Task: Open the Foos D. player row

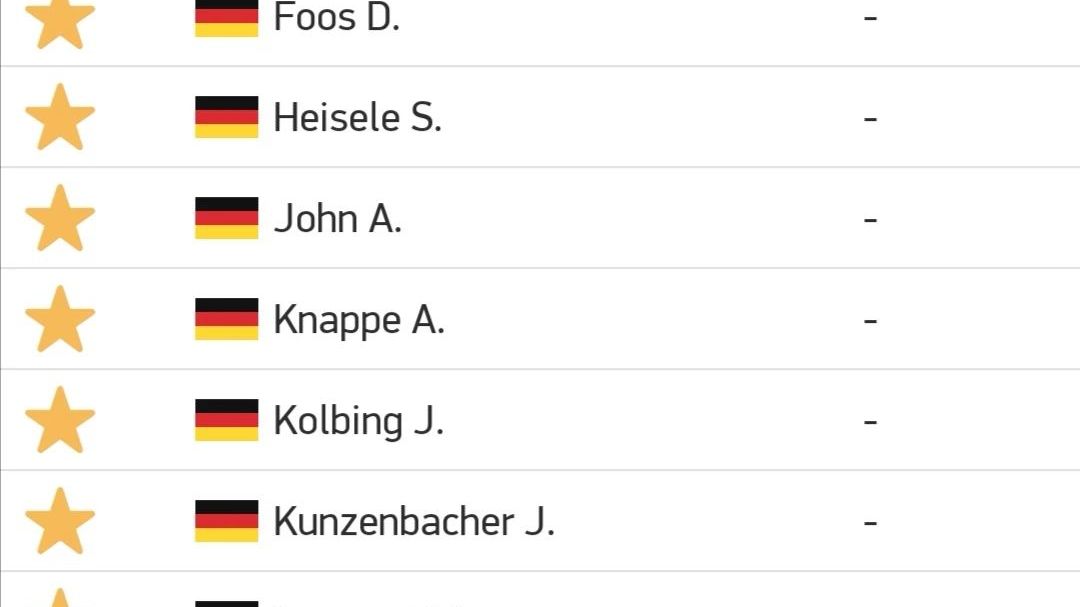Action: 540,32
